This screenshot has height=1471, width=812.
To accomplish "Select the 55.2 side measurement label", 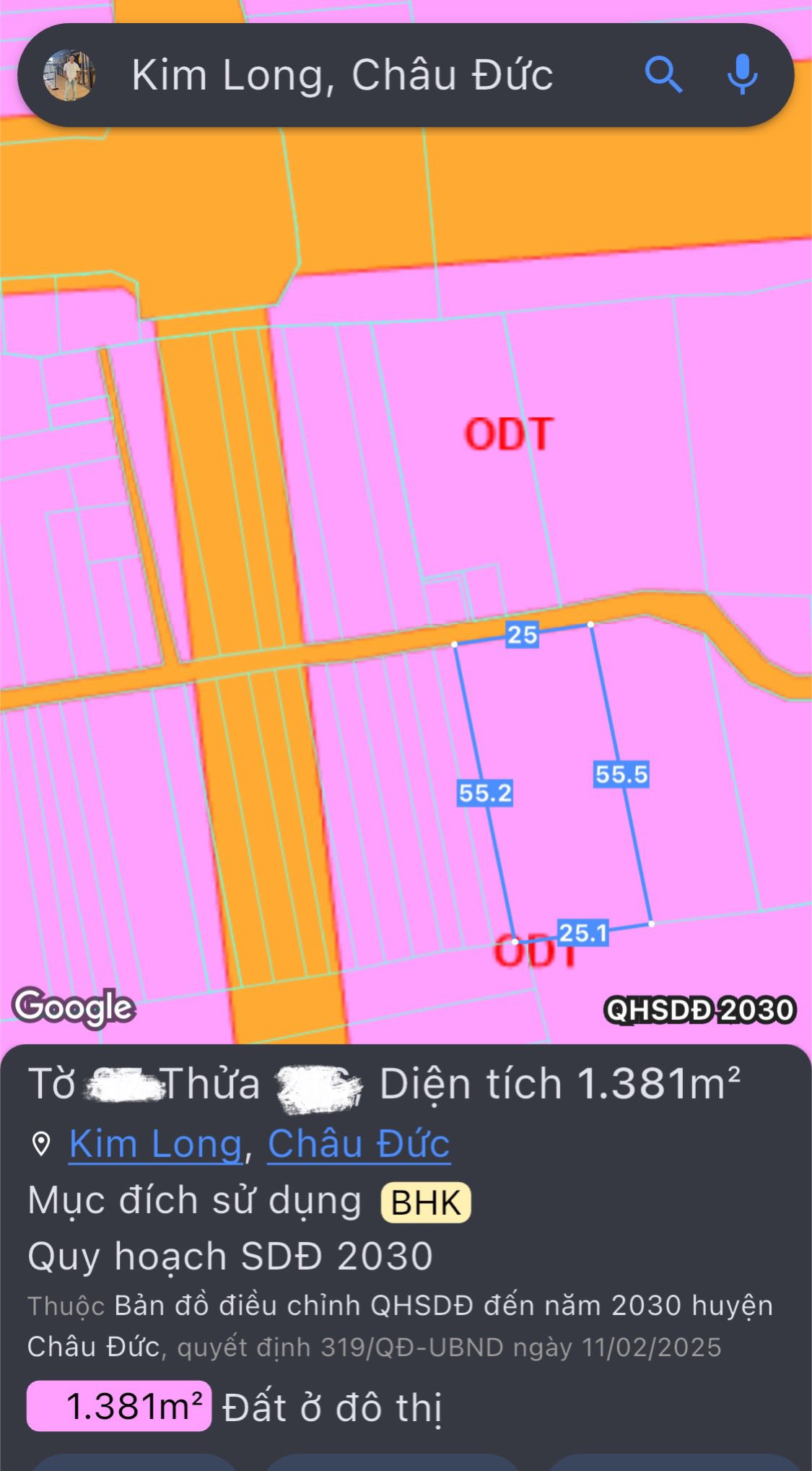I will (486, 793).
